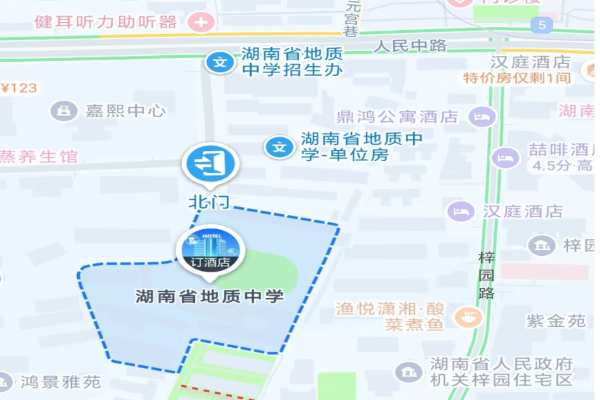Open the 渔悦潇湘·酸菜鱼 restaurant marker
The image size is (600, 400).
pyautogui.click(x=466, y=316)
